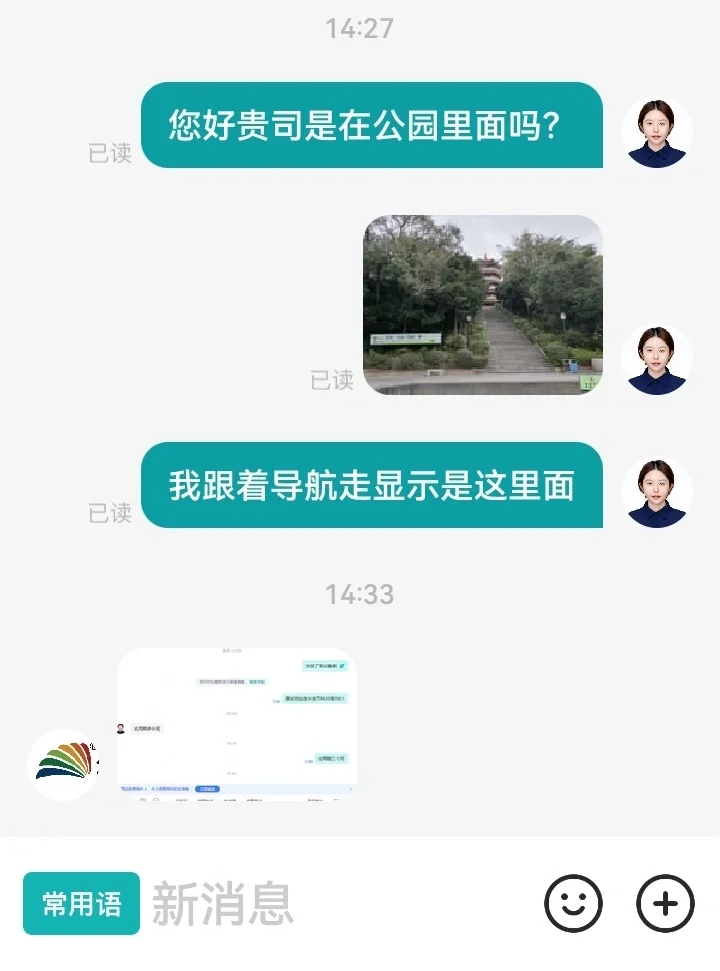This screenshot has width=720, height=971.
Task: Tap the 常用语 quick phrases button
Action: coord(81,904)
